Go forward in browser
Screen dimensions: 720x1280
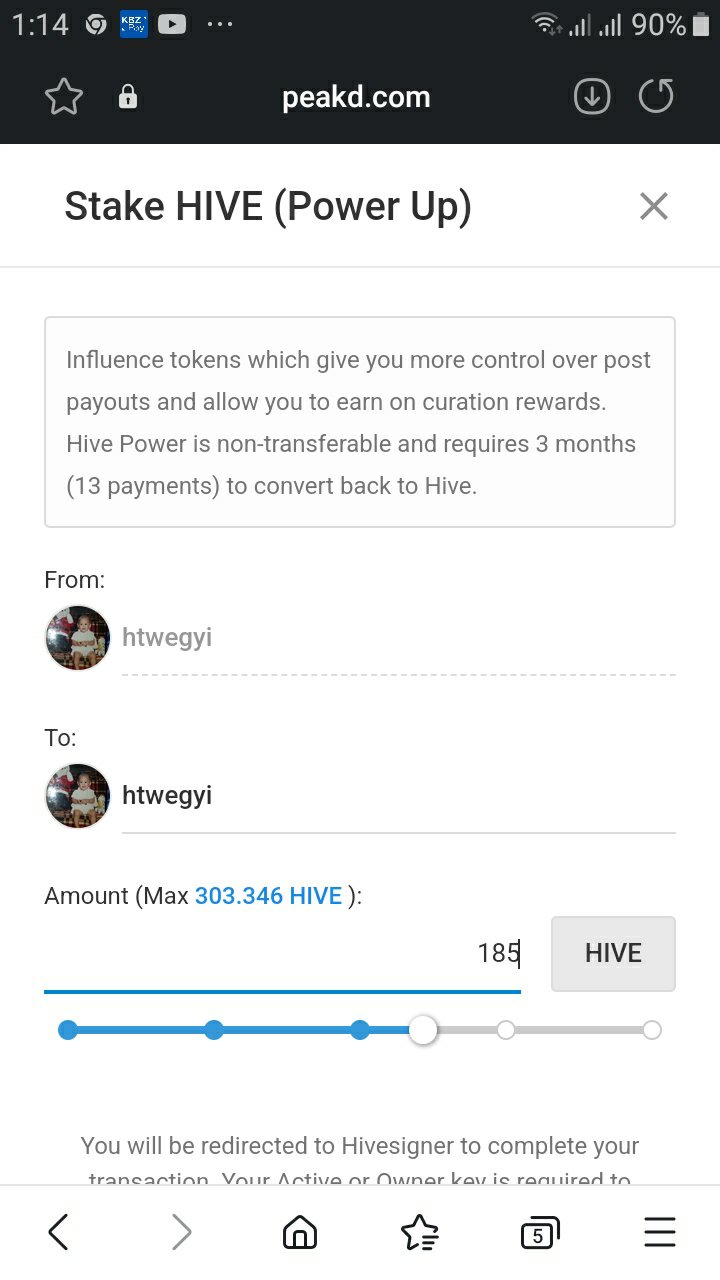click(181, 1233)
